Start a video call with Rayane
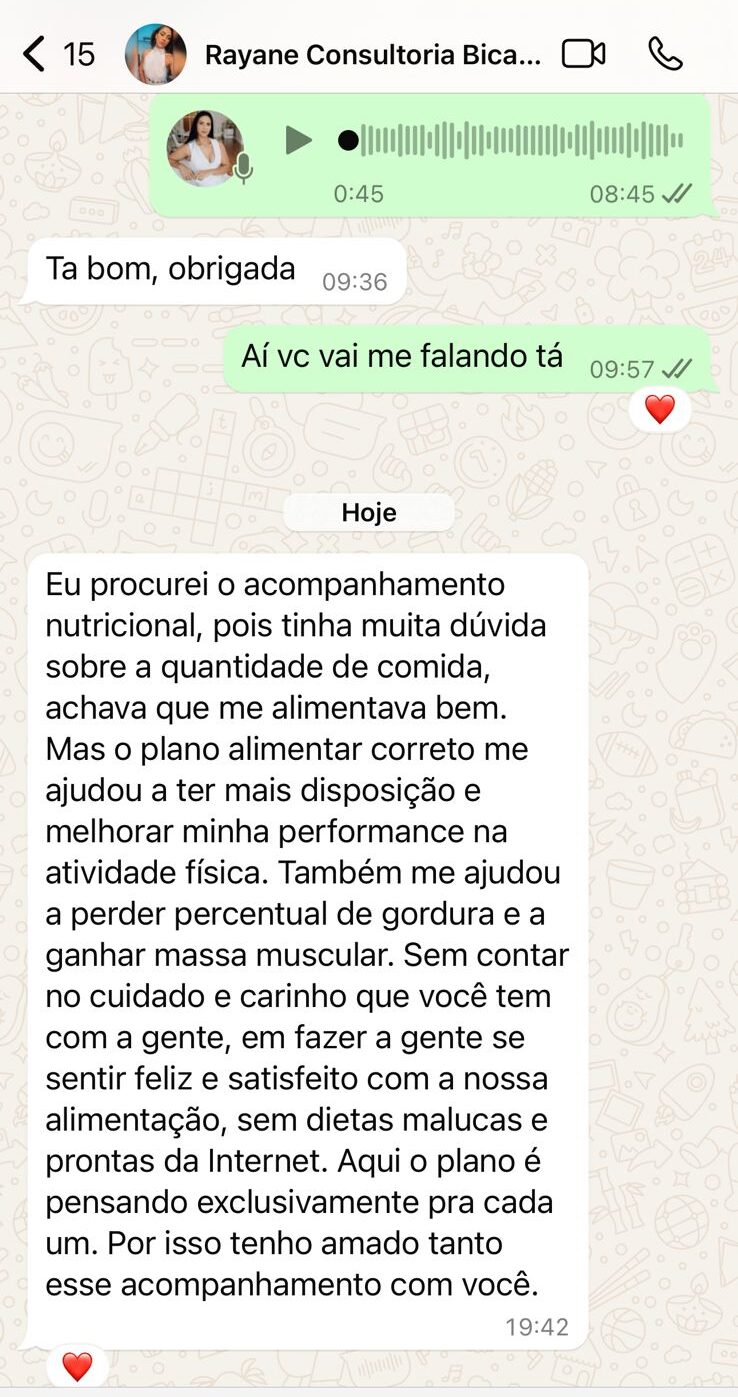This screenshot has width=738, height=1397. (584, 54)
